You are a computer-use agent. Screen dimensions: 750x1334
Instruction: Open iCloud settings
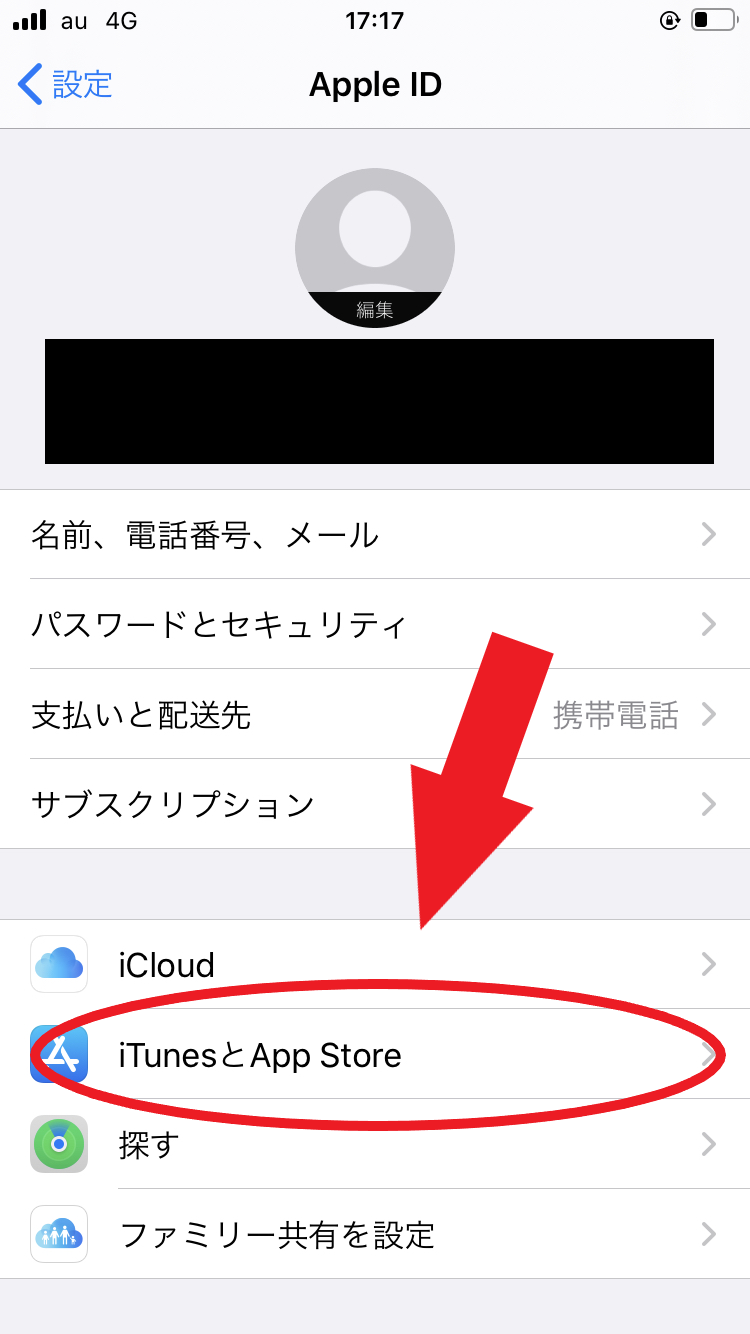point(375,965)
